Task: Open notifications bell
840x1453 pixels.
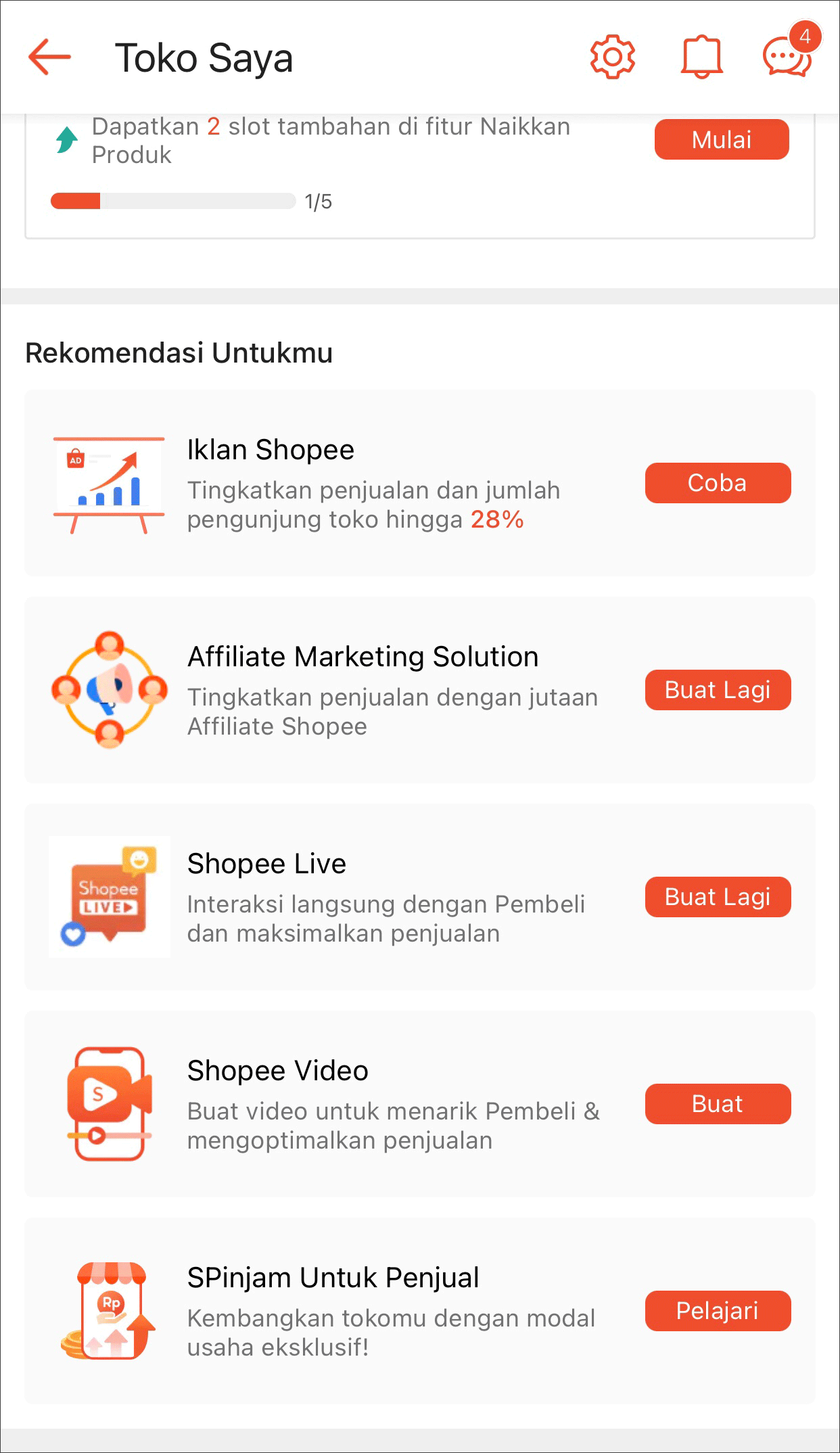Action: [x=700, y=58]
